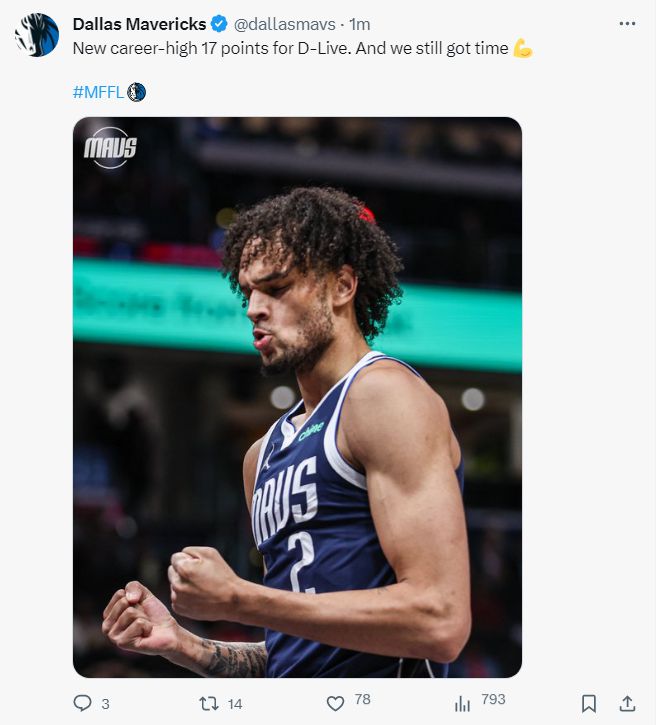The image size is (657, 725).
Task: View the Mavs player photo full size
Action: [297, 397]
